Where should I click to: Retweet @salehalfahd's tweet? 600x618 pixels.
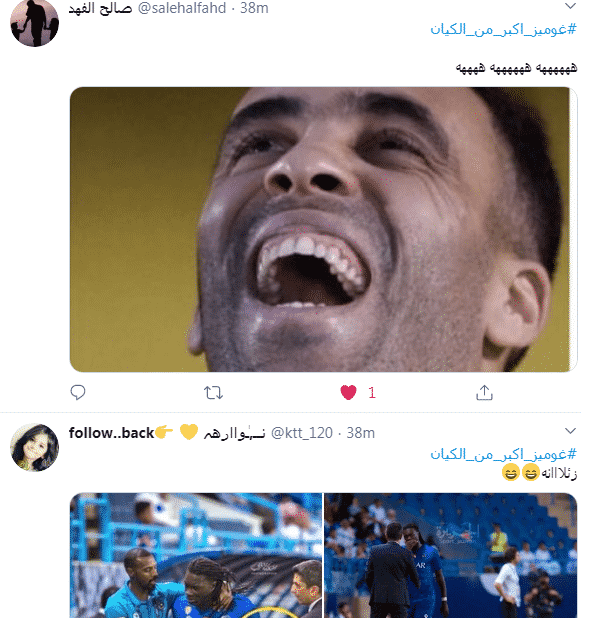pyautogui.click(x=213, y=392)
